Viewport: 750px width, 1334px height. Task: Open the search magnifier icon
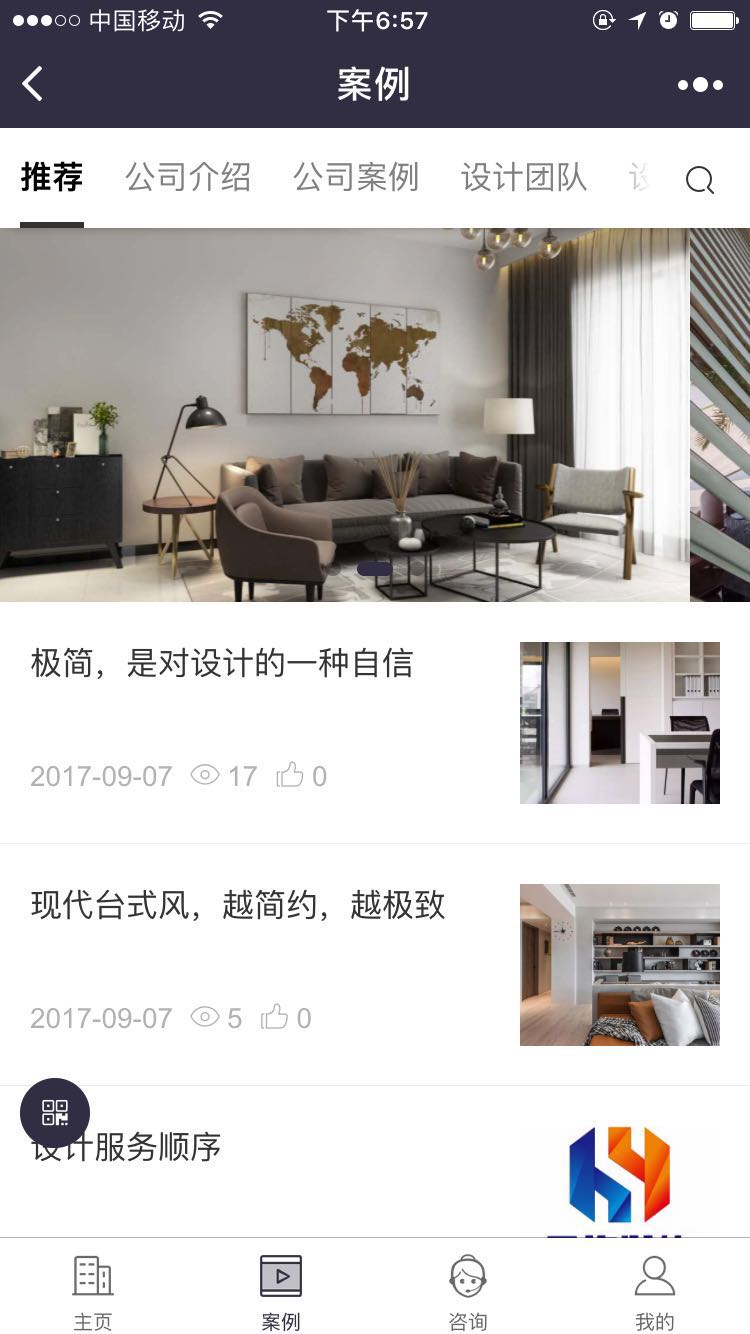click(699, 180)
